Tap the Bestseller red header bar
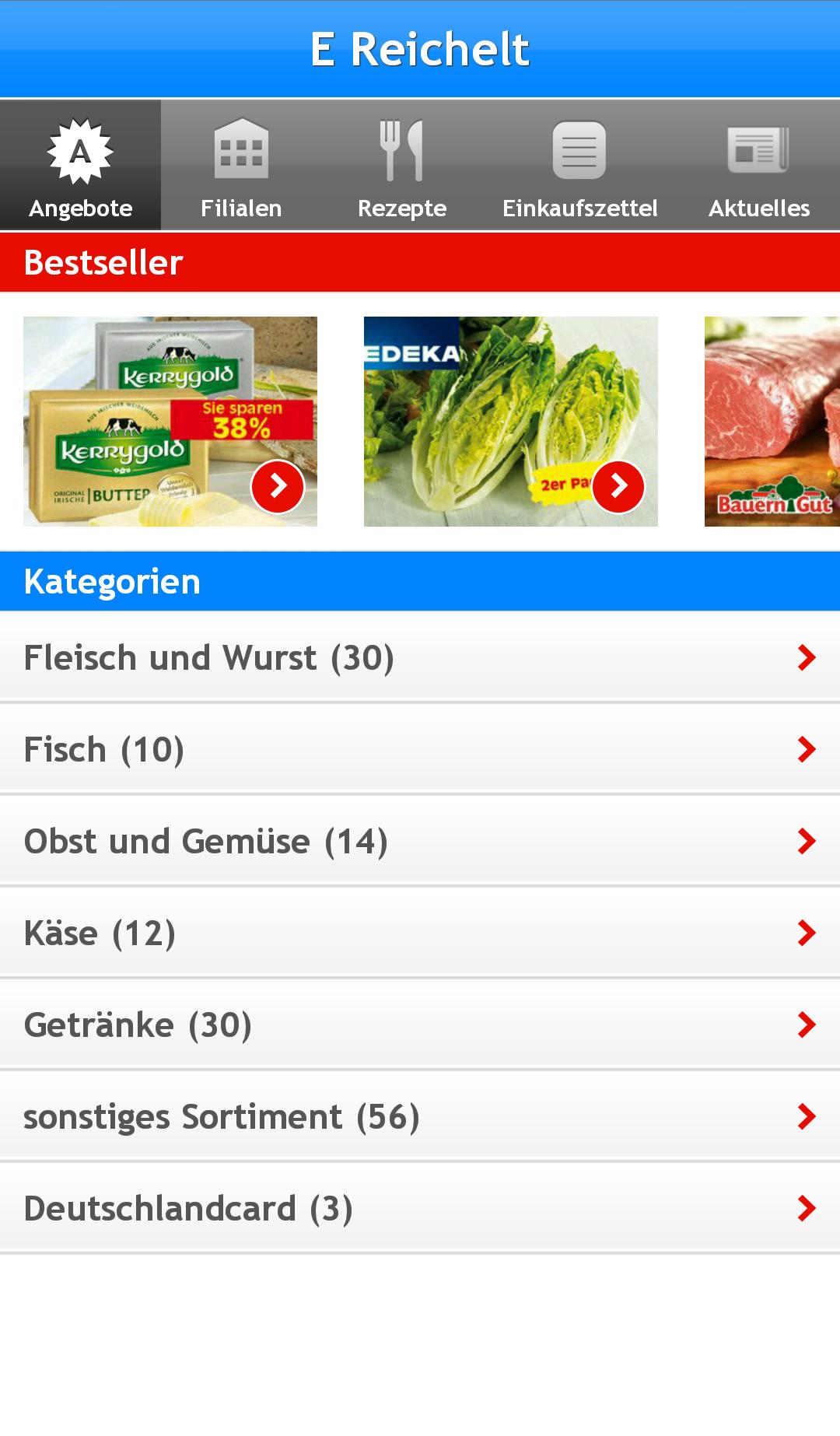 (x=420, y=262)
